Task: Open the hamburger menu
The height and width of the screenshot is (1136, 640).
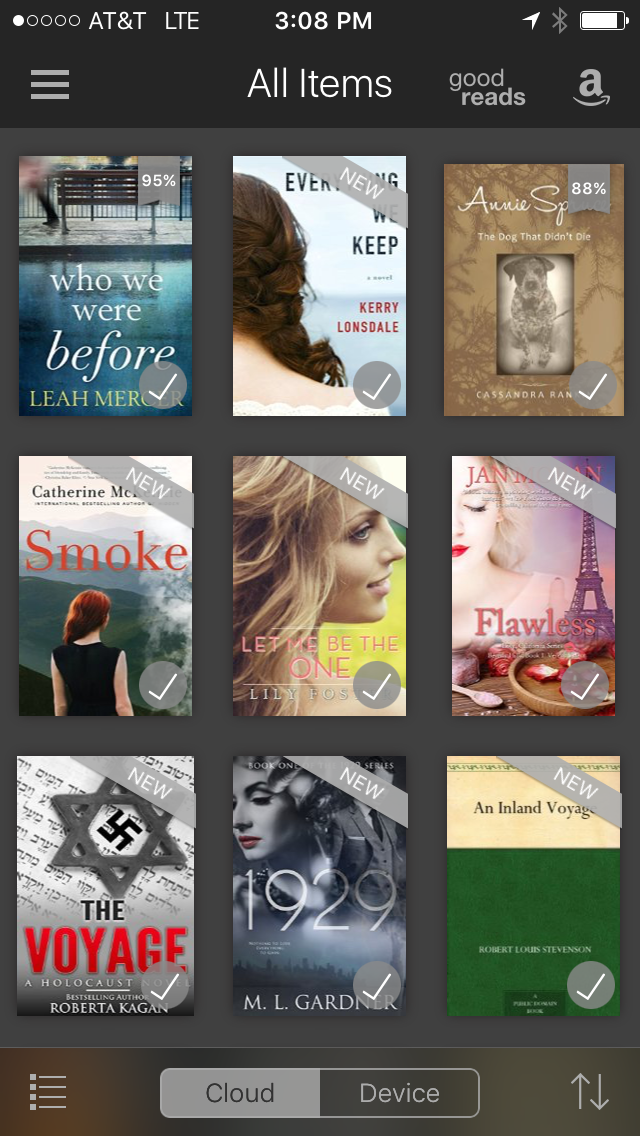Action: coord(50,85)
